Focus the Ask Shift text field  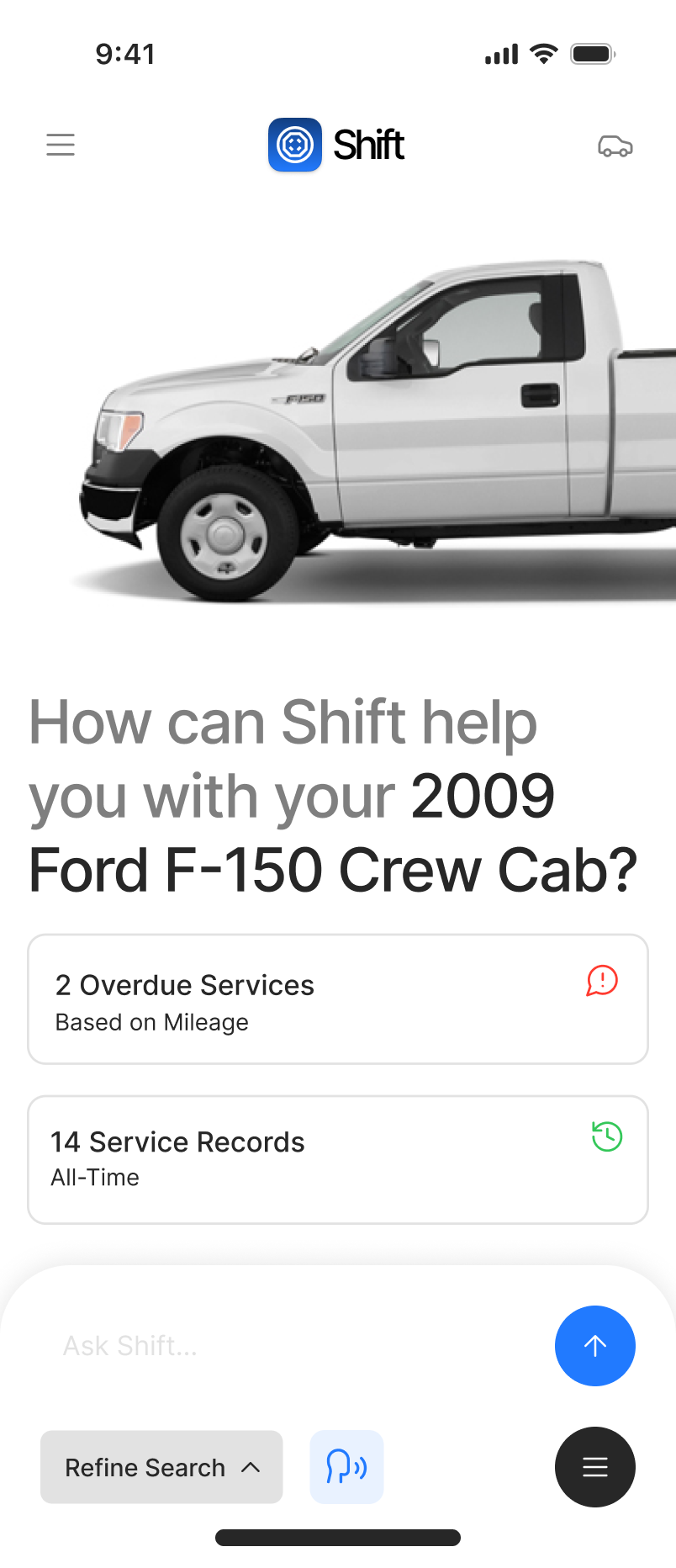[294, 1346]
